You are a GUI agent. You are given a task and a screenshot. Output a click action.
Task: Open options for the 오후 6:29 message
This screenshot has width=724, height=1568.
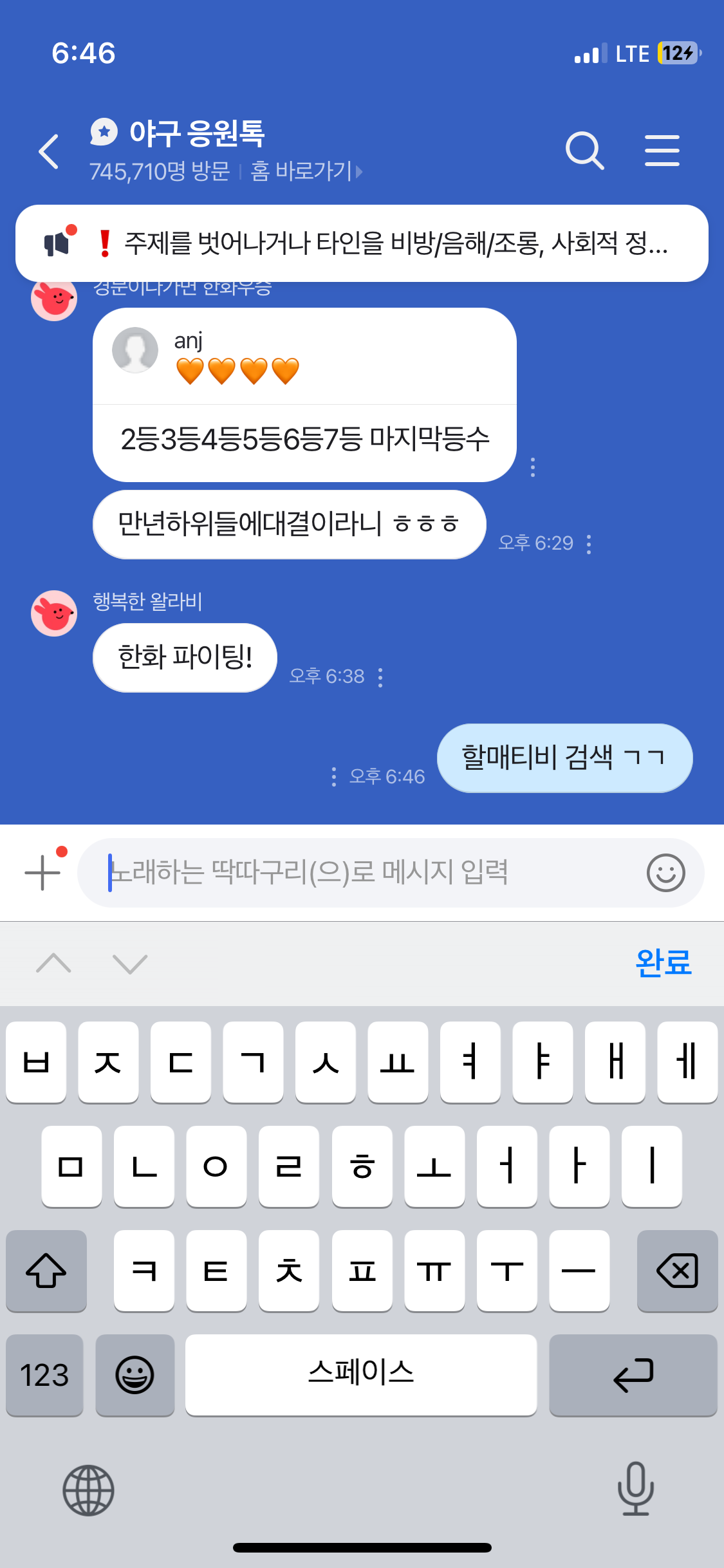[589, 544]
